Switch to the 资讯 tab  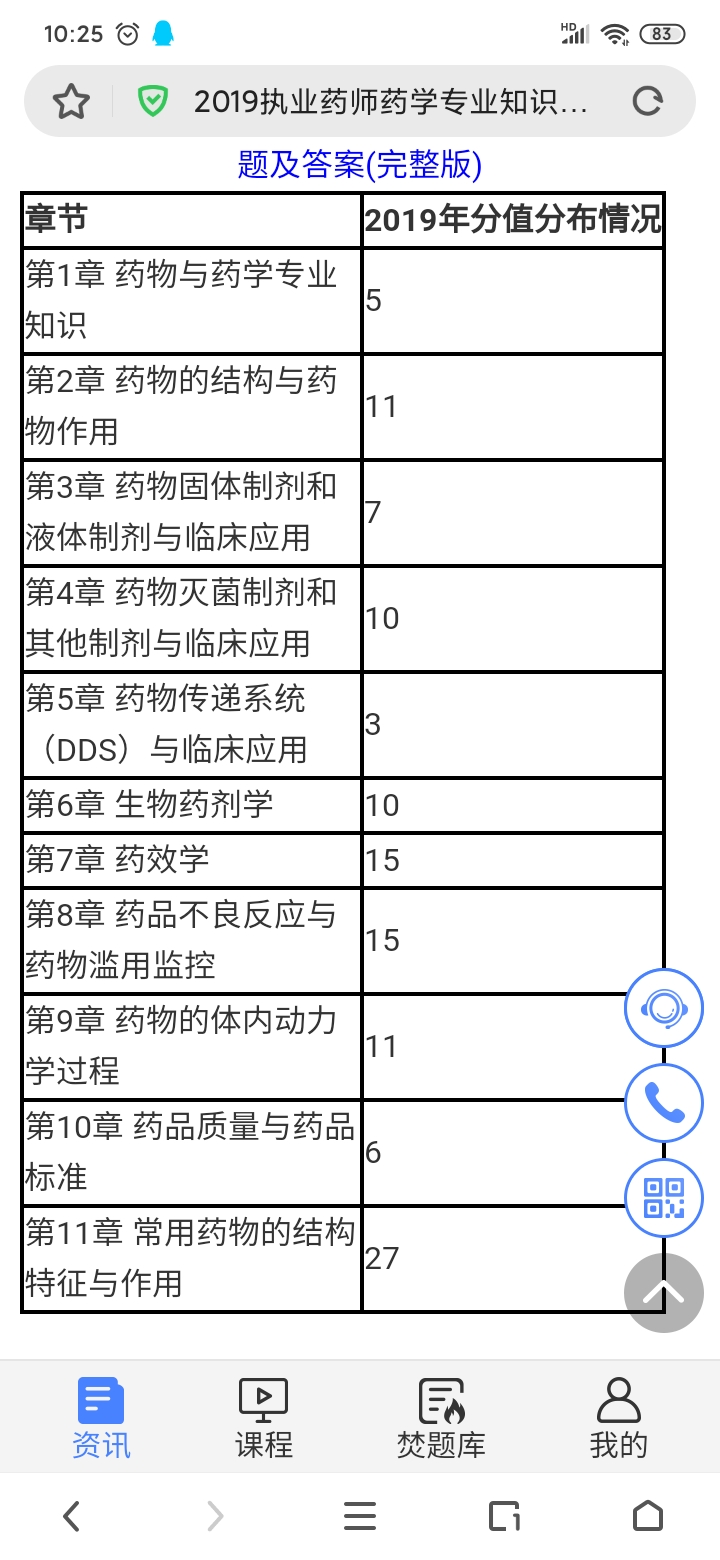[x=101, y=1417]
